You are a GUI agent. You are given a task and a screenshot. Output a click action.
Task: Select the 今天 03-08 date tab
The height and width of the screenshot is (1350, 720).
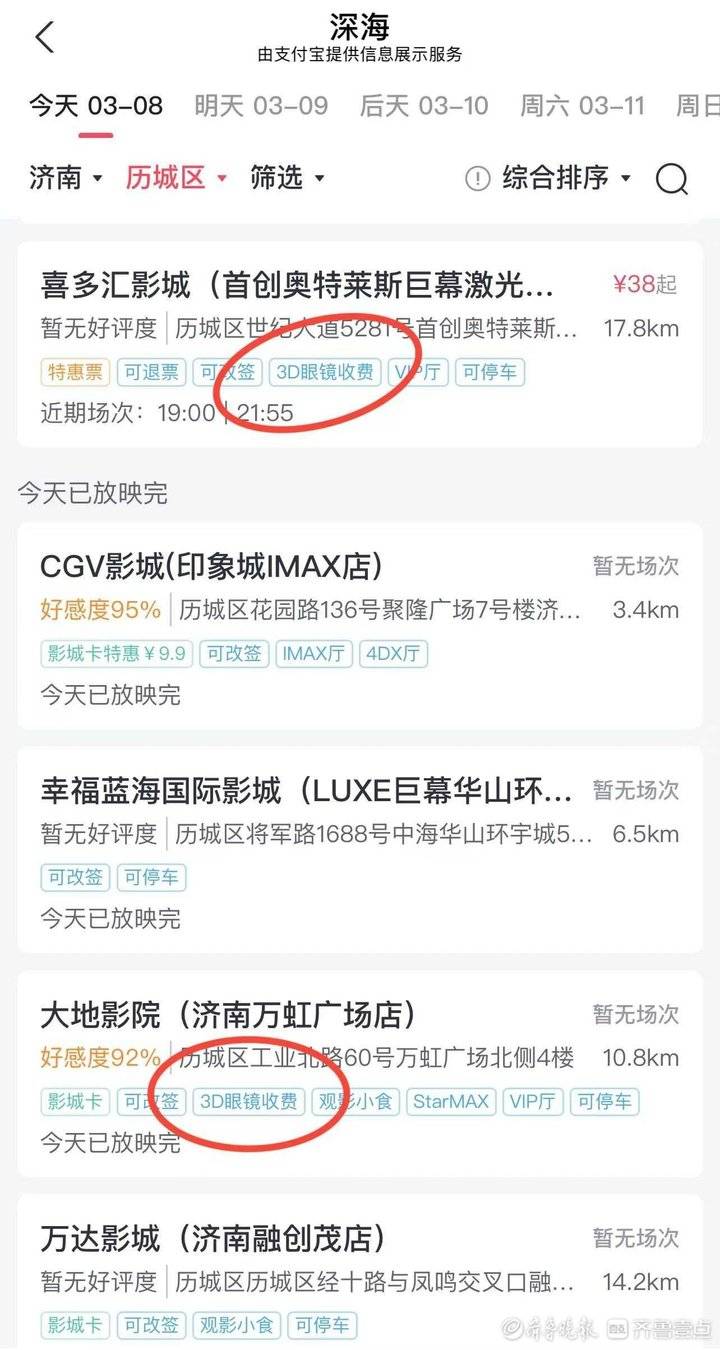[96, 106]
